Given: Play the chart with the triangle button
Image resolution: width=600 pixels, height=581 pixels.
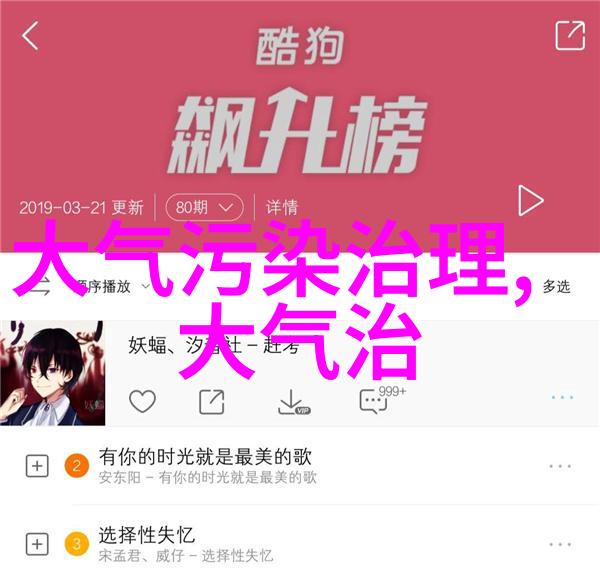Looking at the screenshot, I should point(530,203).
